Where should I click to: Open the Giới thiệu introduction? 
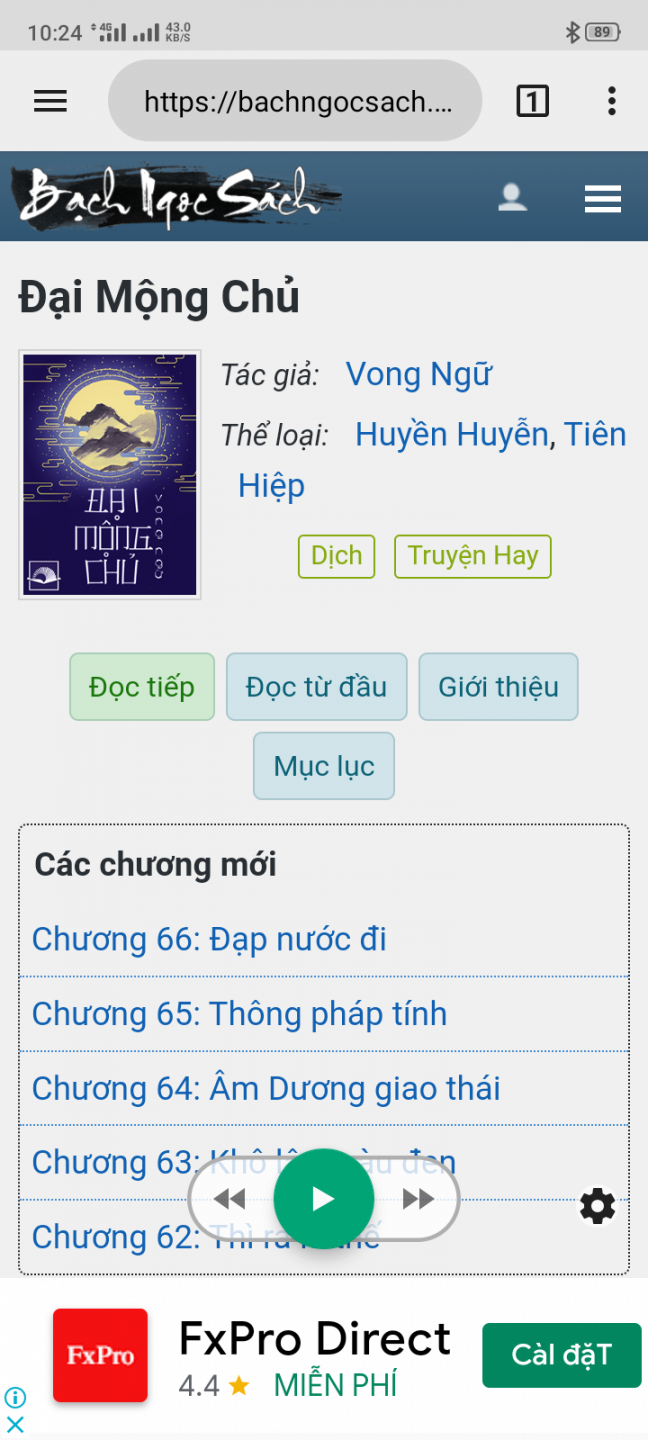[x=498, y=687]
